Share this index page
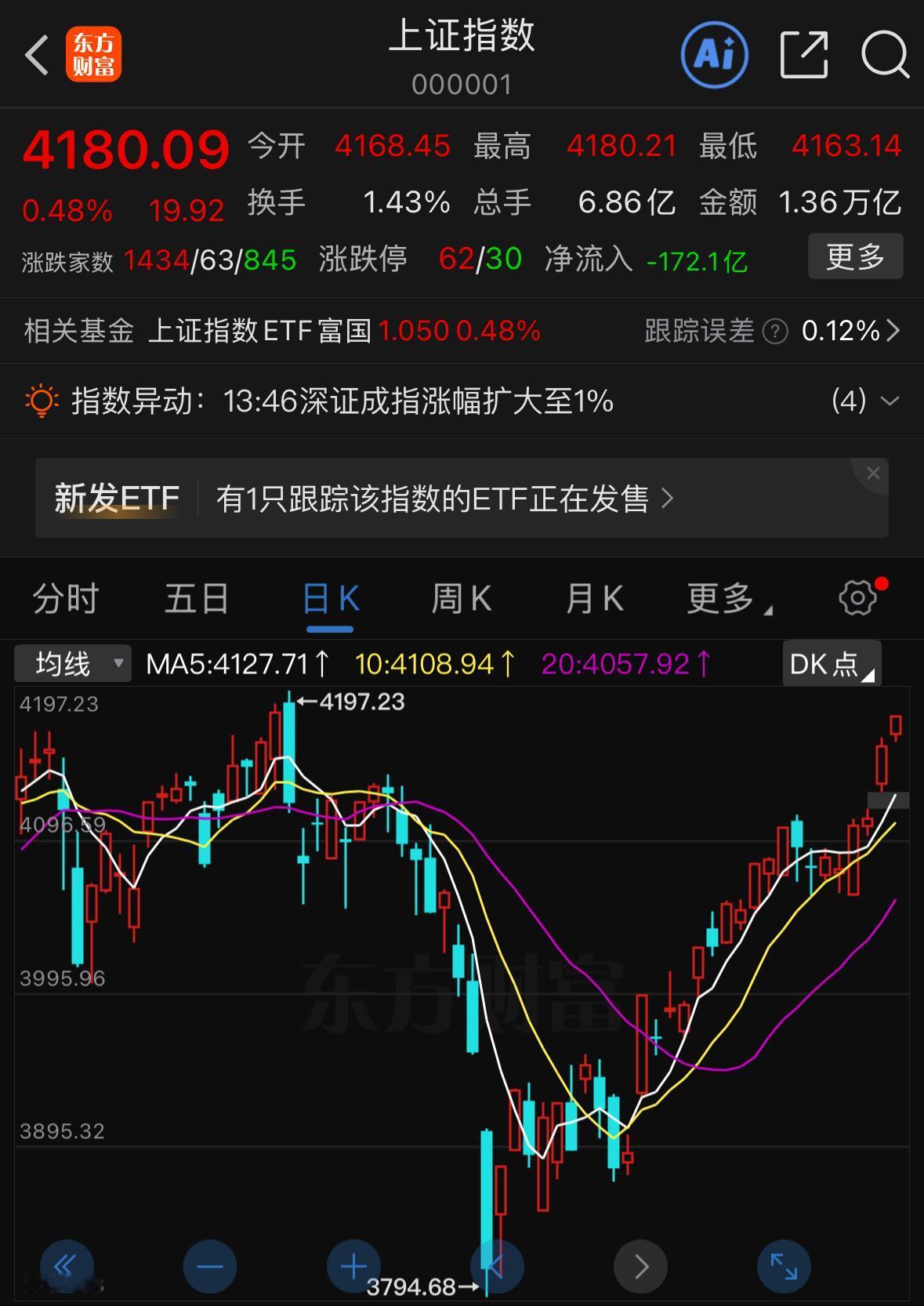Image resolution: width=924 pixels, height=1306 pixels. [804, 54]
